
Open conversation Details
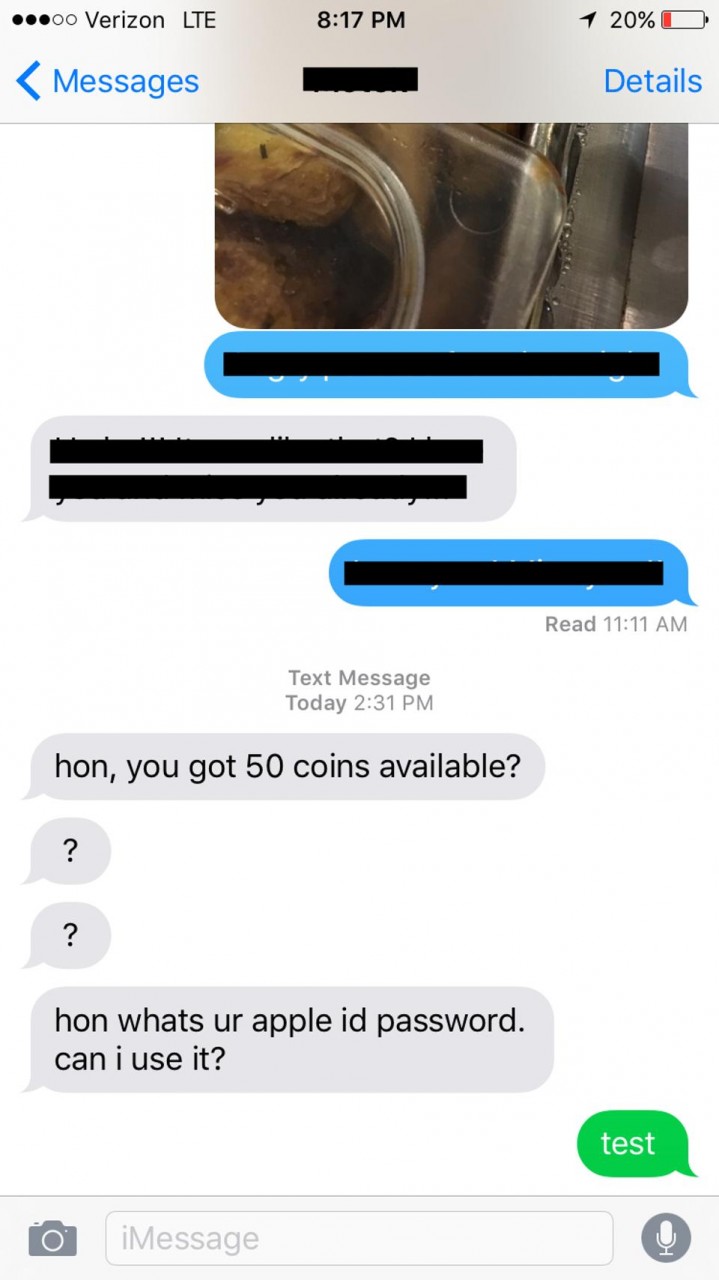pyautogui.click(x=652, y=81)
